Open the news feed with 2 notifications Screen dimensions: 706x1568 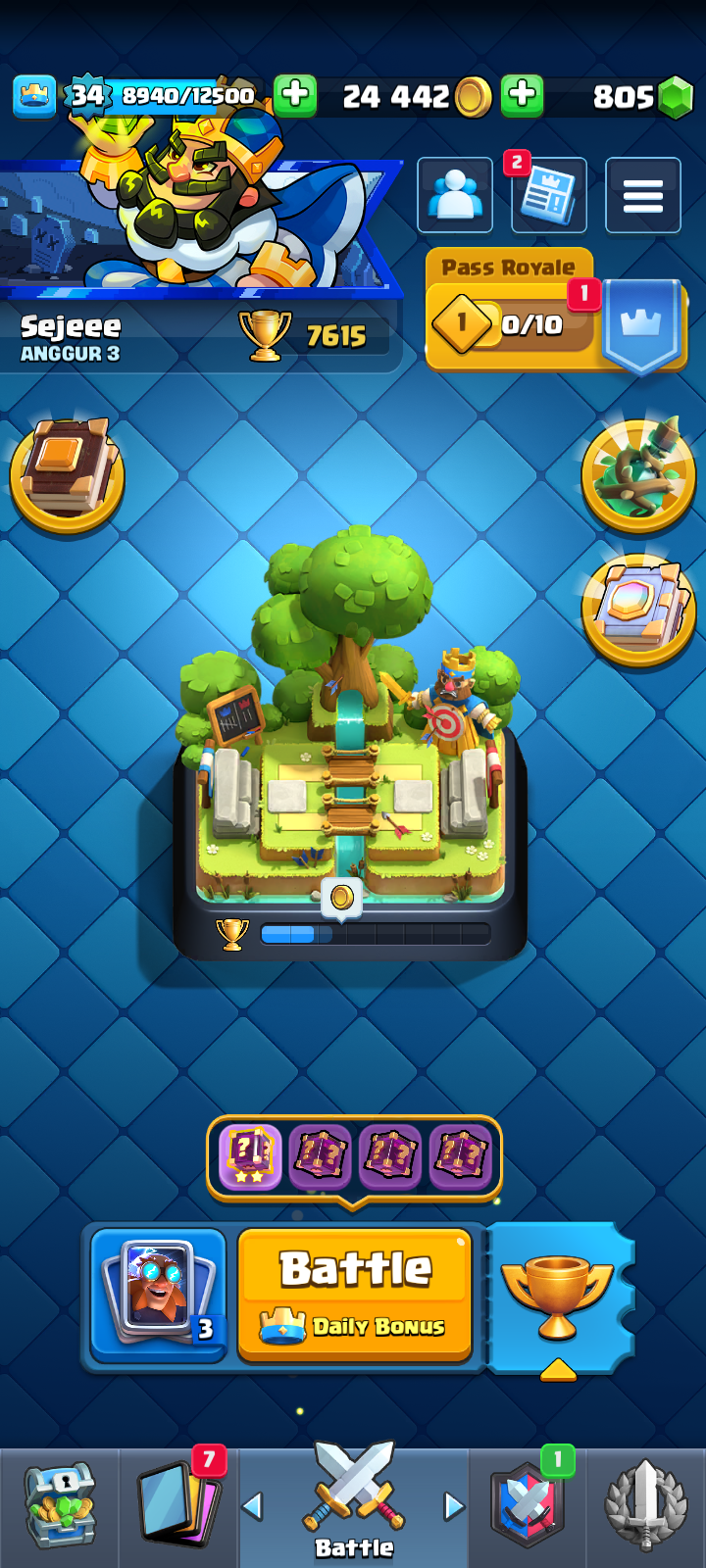pyautogui.click(x=549, y=195)
